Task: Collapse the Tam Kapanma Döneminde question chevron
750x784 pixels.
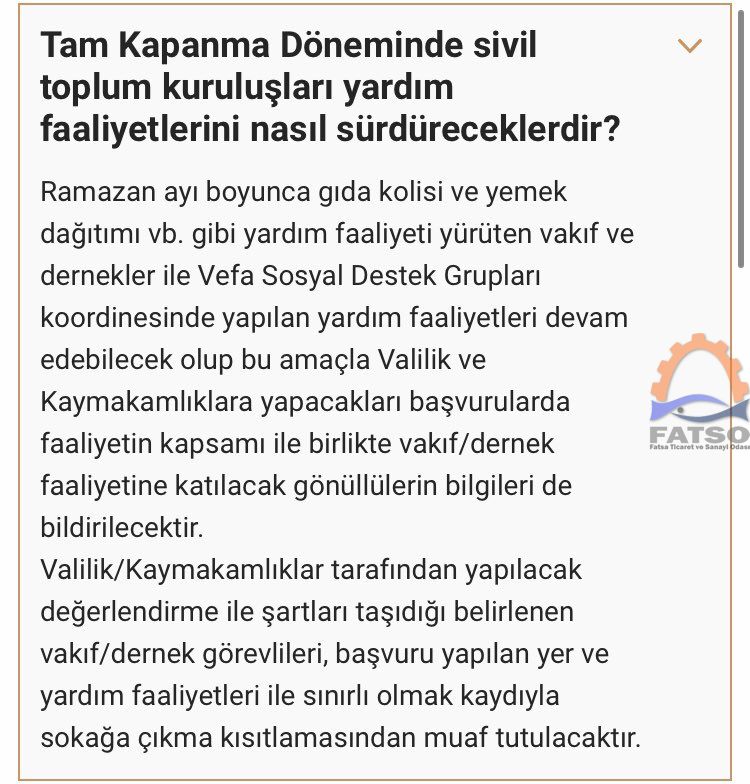Action: tap(690, 46)
